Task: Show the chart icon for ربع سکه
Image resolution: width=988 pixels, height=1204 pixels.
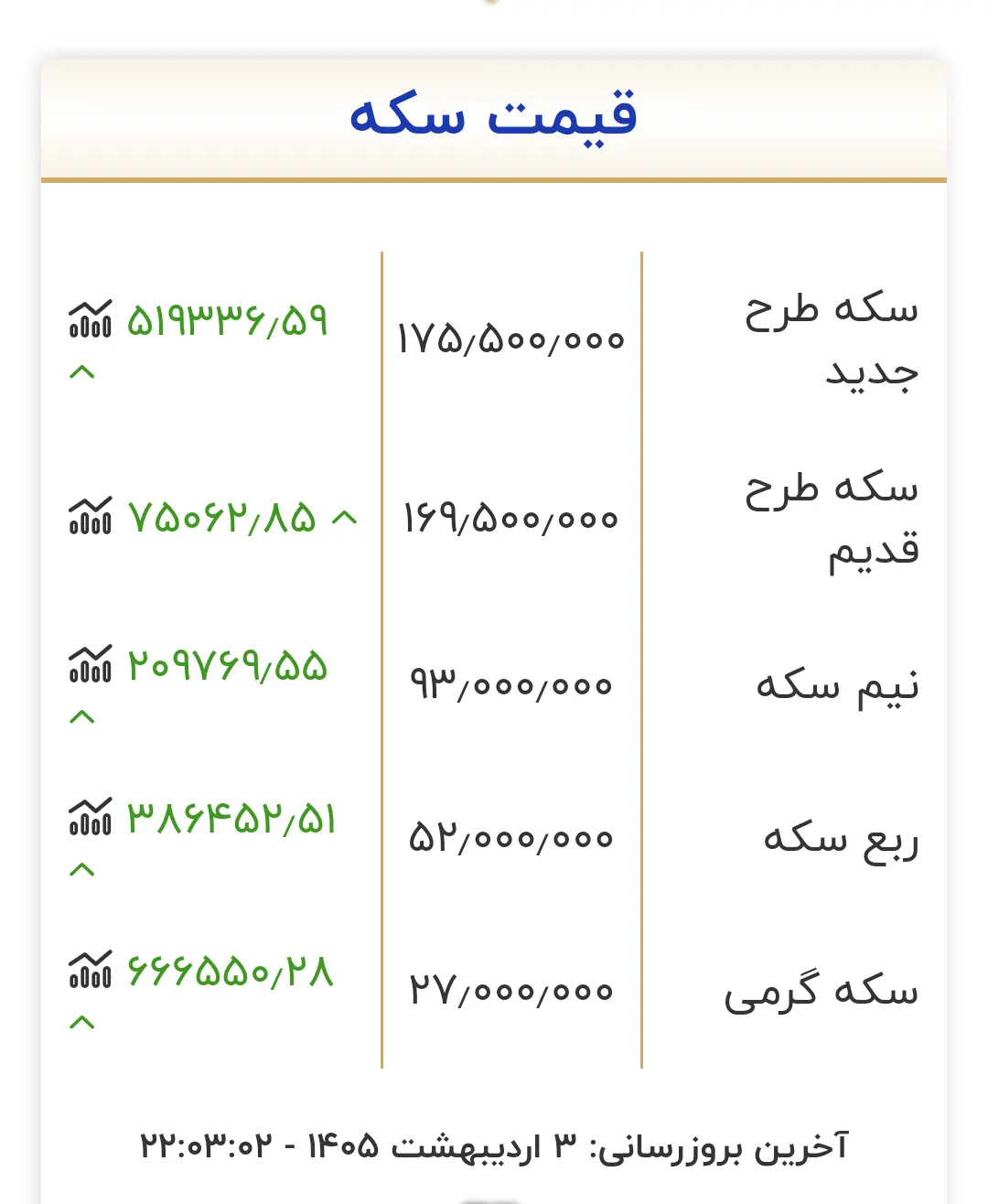Action: click(90, 818)
